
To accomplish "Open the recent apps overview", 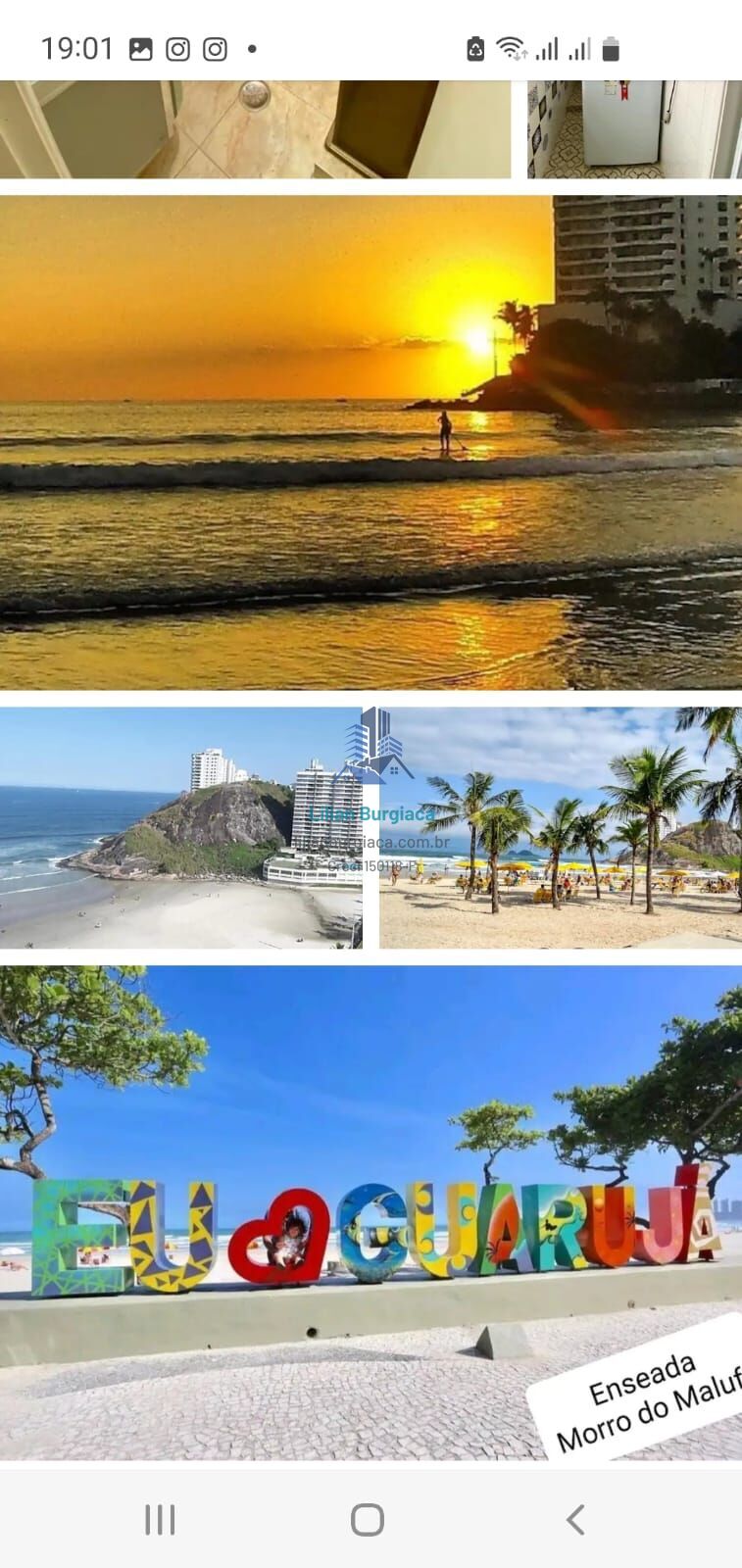I will [160, 1519].
